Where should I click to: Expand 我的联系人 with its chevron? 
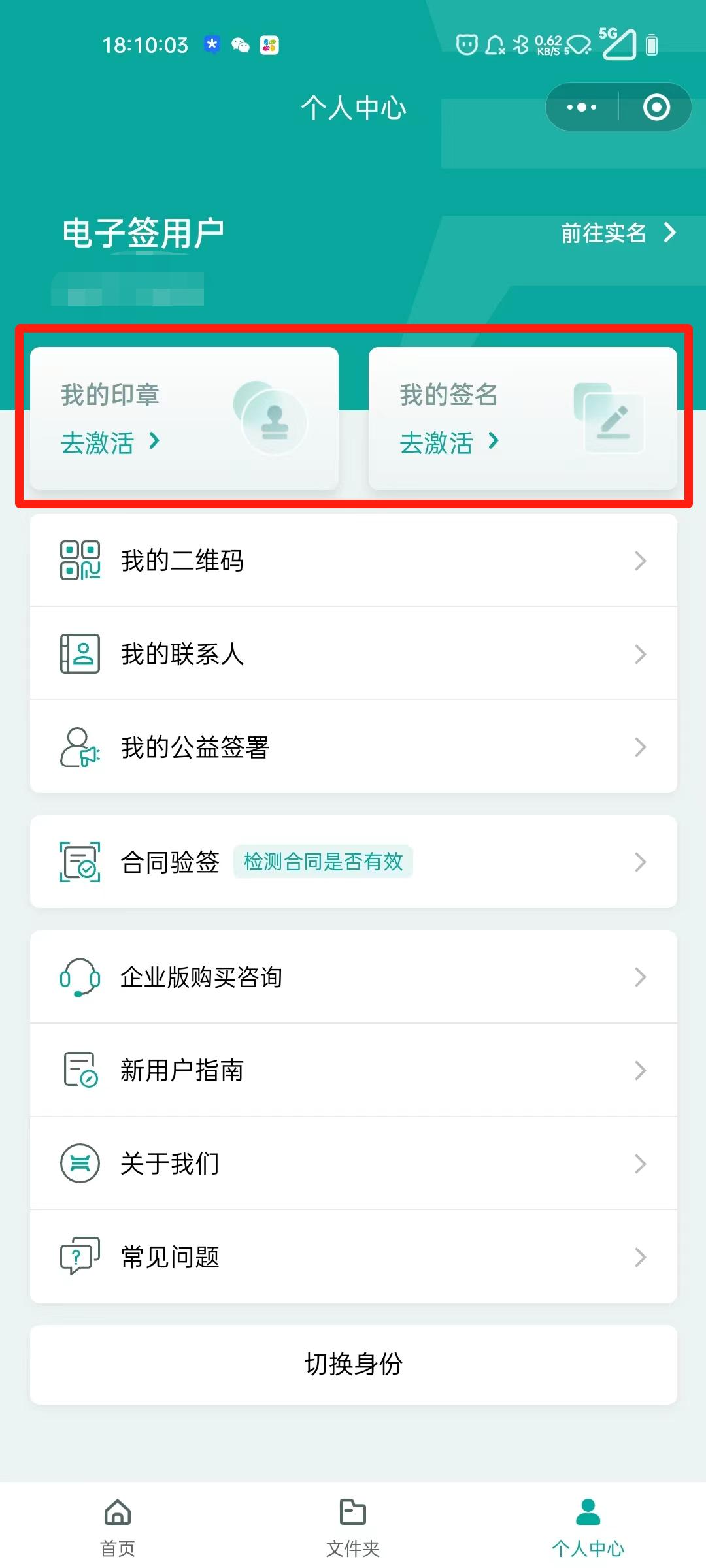pos(641,653)
